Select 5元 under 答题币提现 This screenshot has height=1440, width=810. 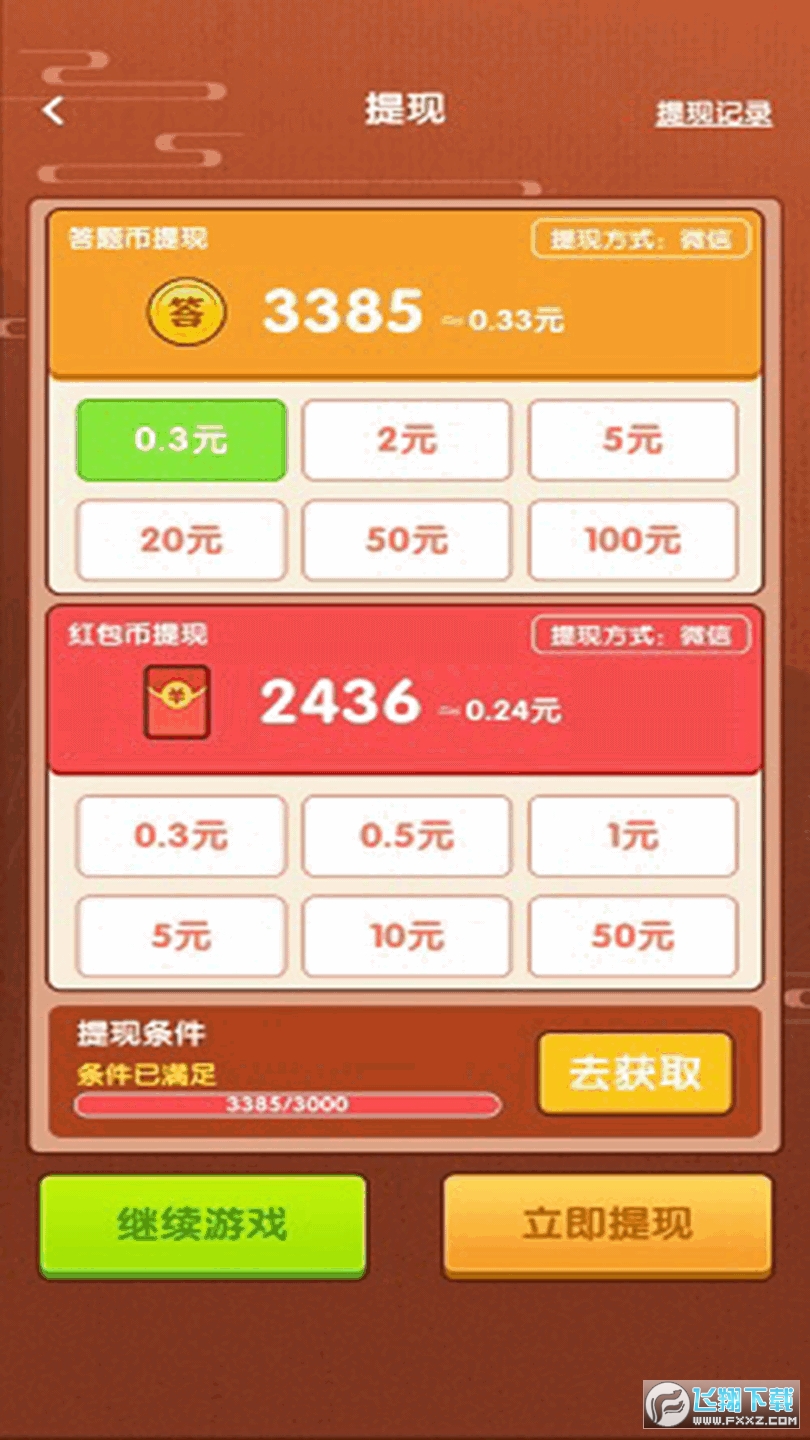[x=633, y=440]
